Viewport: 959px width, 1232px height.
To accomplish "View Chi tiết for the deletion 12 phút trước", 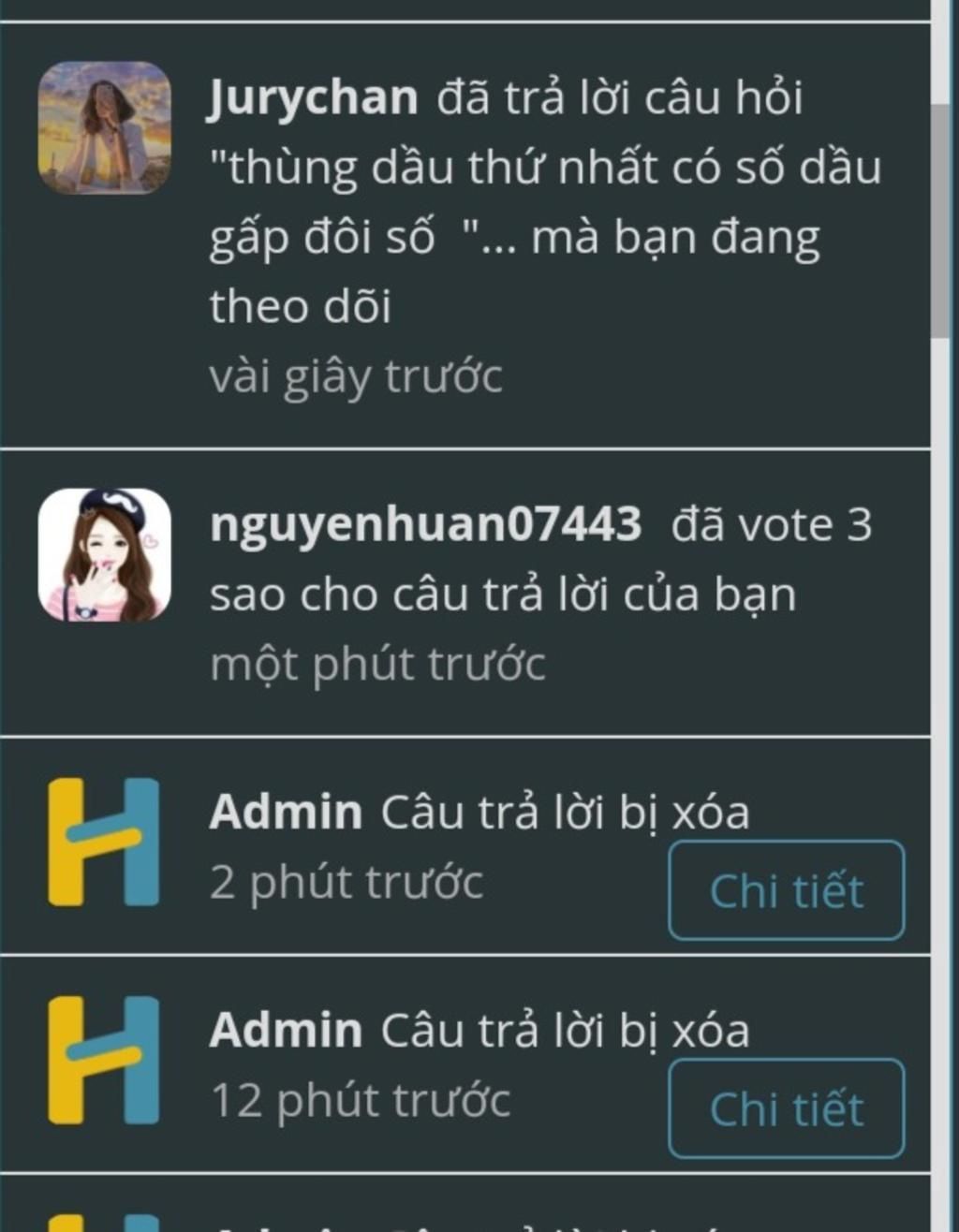I will point(786,1108).
